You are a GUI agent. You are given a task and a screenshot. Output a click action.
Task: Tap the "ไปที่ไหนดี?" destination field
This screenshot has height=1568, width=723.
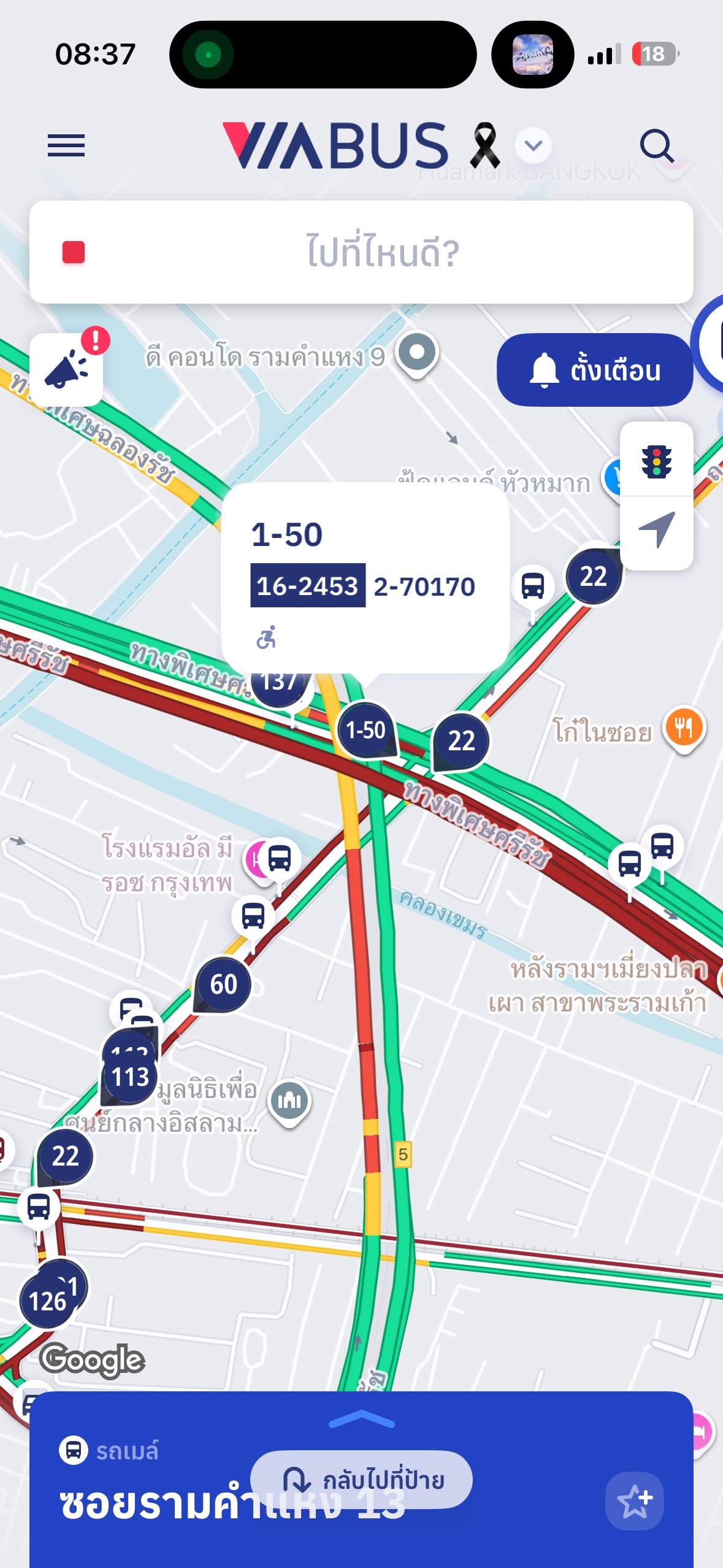361,252
